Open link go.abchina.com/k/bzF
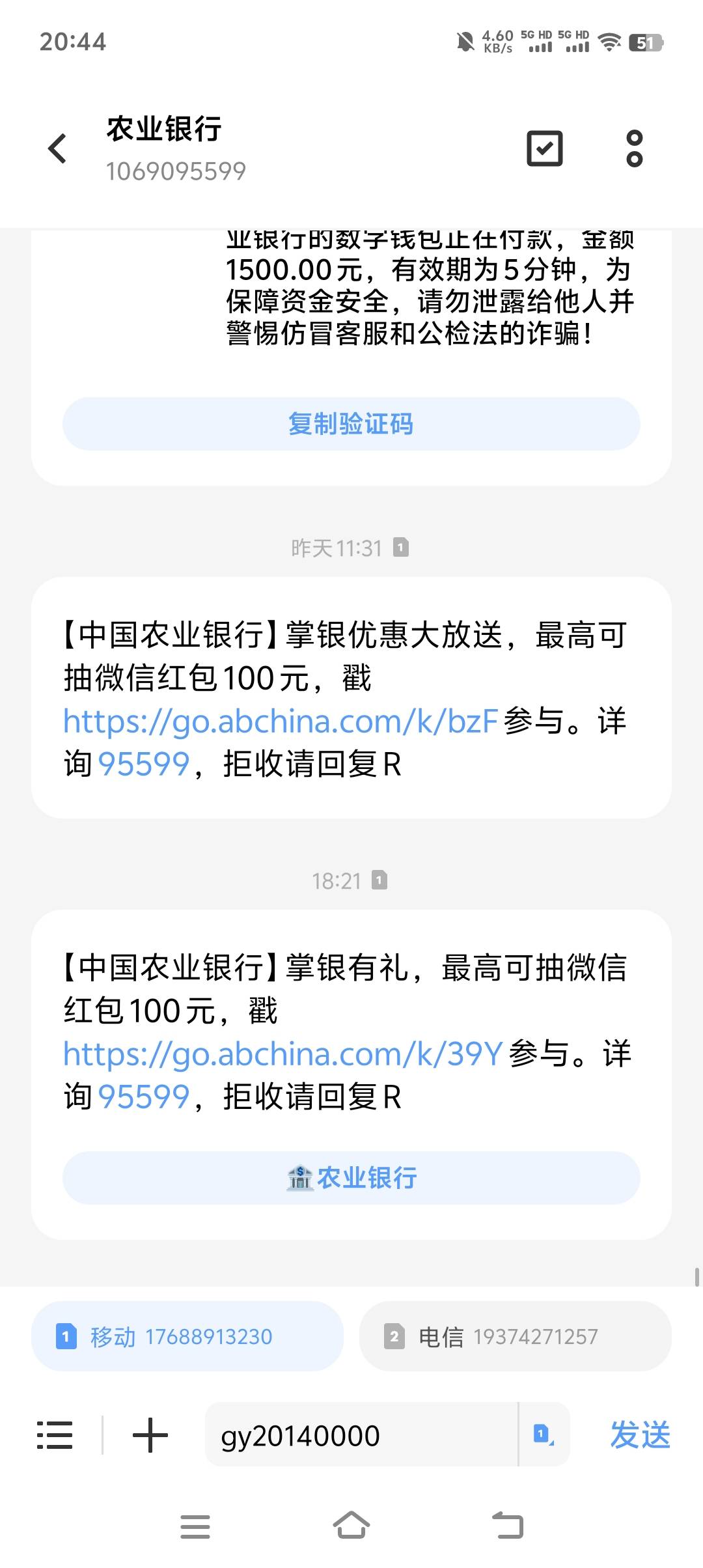Screen dimensions: 703x1568 [281, 721]
